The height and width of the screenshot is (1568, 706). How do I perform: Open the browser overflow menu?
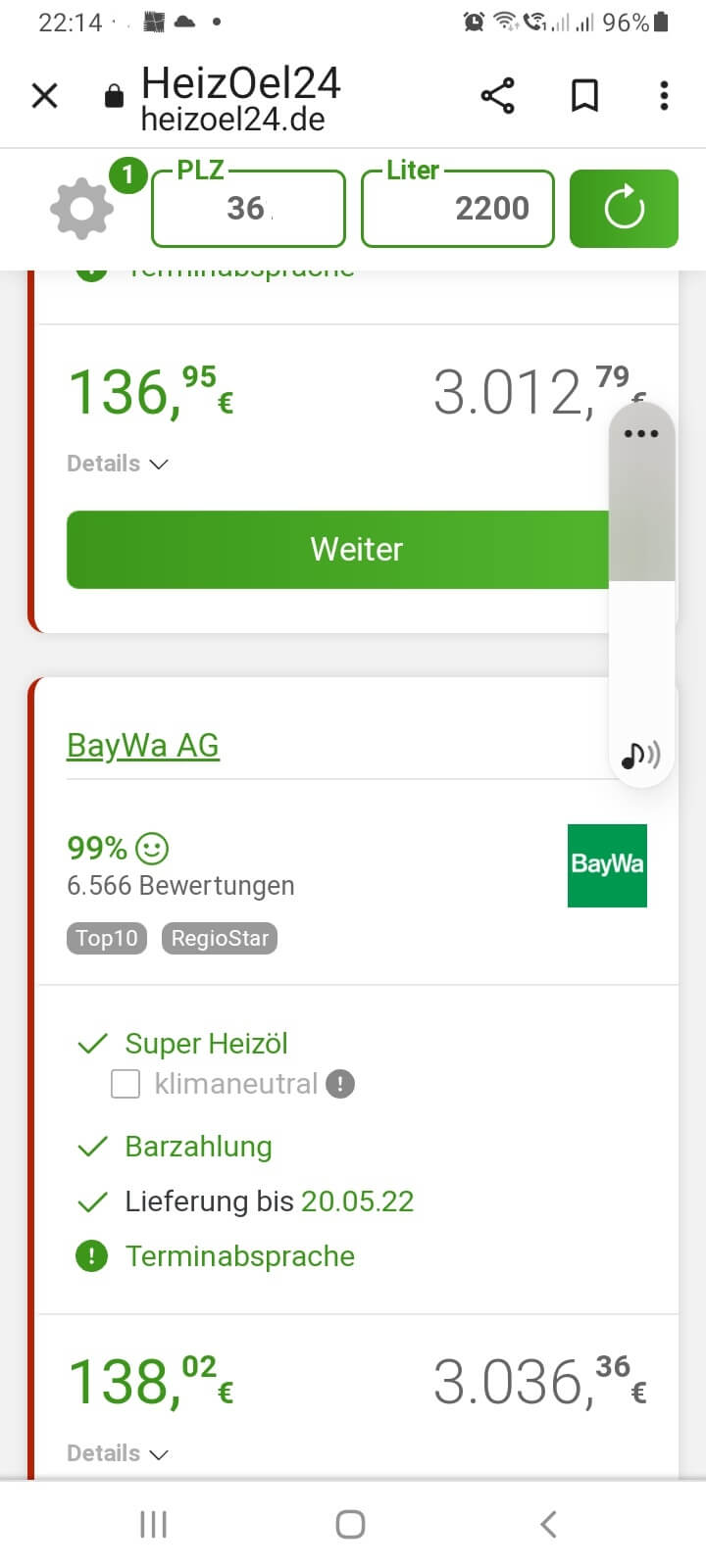(x=664, y=96)
